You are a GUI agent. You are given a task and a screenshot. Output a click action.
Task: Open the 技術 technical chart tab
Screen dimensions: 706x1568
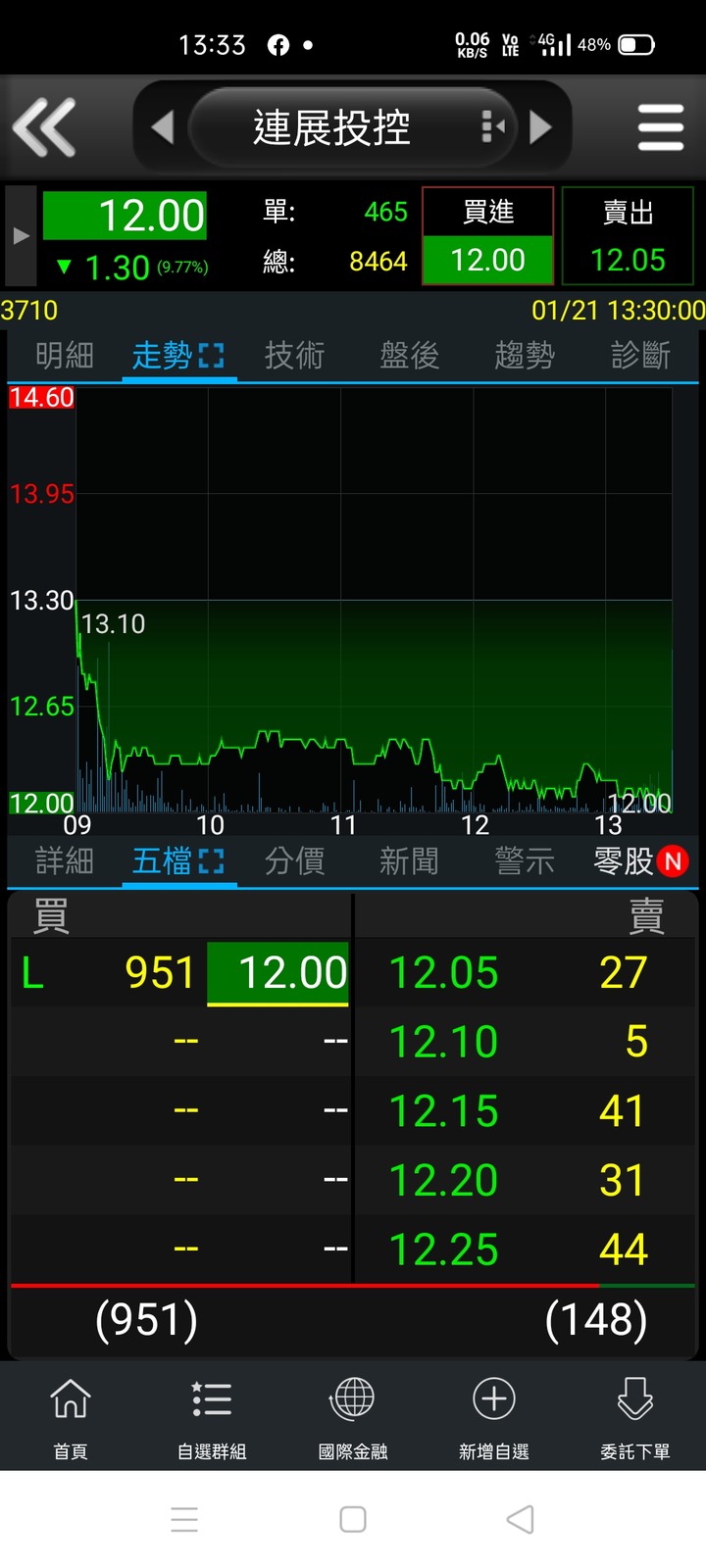point(294,355)
